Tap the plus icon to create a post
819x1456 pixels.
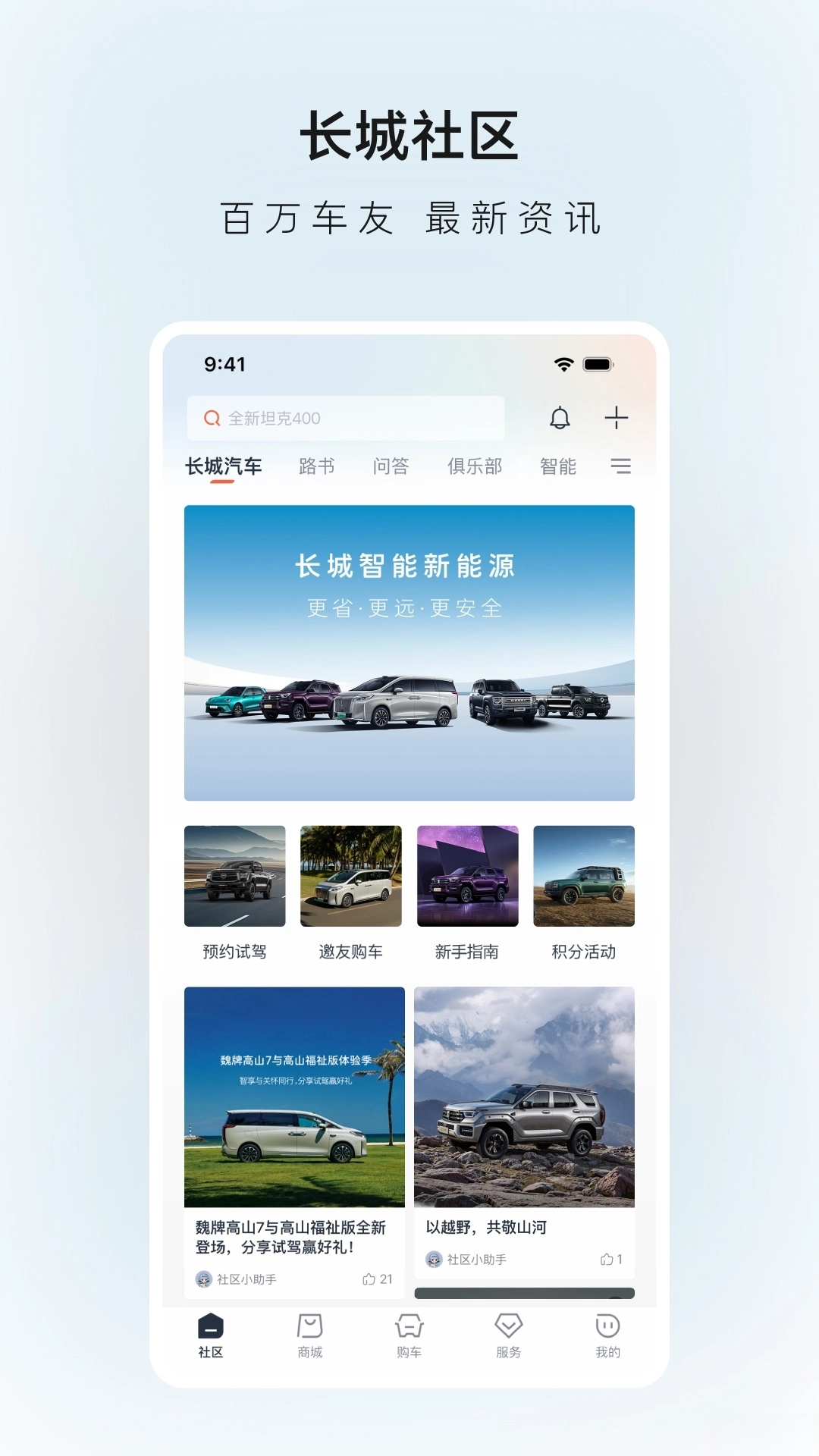click(616, 418)
